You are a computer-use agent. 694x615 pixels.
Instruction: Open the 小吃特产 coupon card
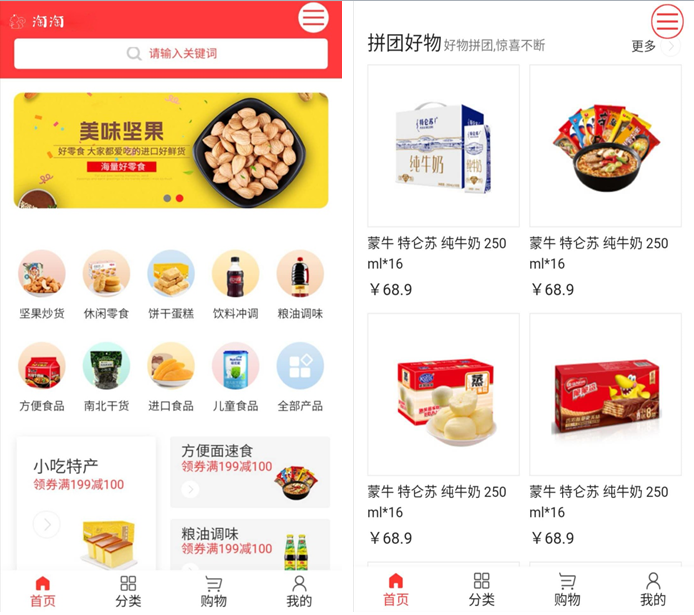[x=86, y=500]
